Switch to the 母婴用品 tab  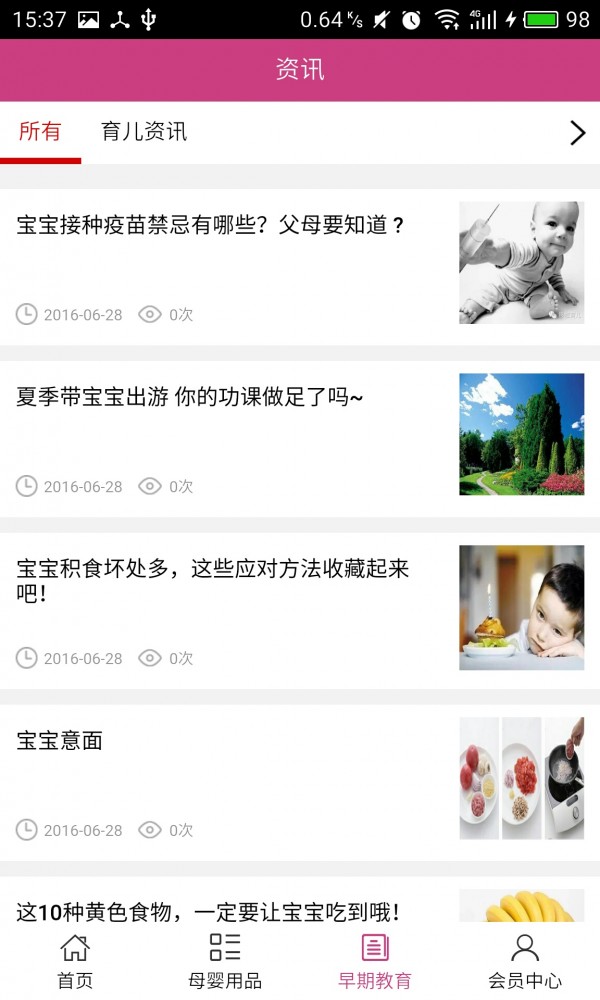(x=225, y=960)
